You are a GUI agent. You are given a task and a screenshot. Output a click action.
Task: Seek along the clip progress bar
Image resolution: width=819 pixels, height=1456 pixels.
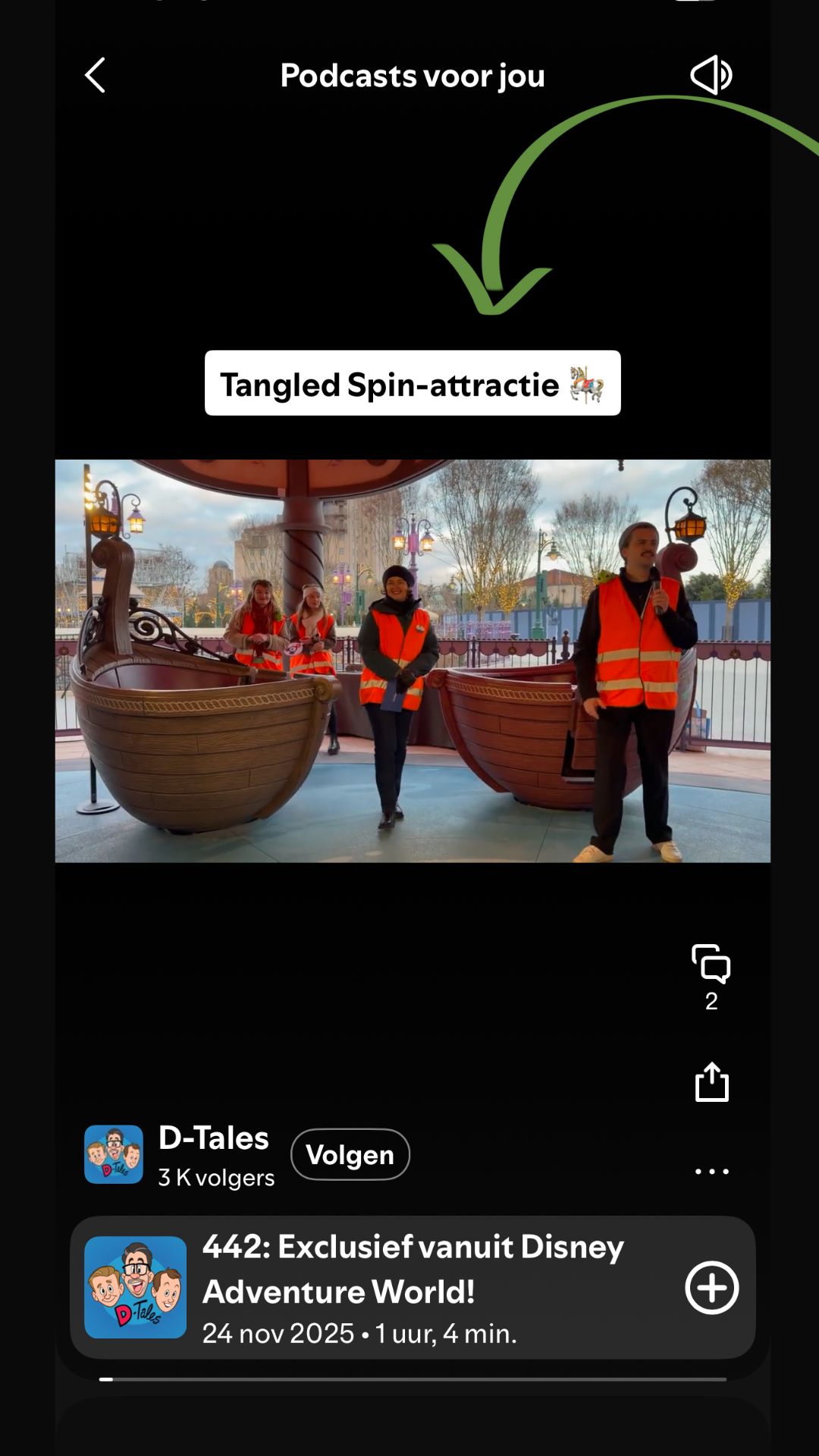pos(413,1379)
